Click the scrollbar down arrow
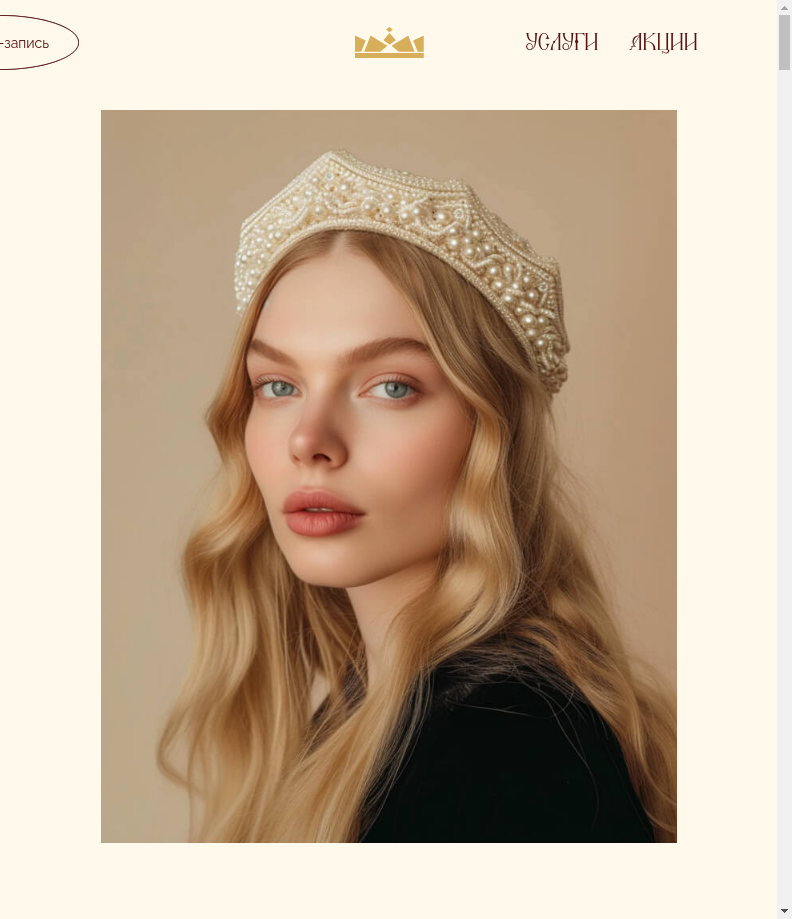 click(x=784, y=911)
